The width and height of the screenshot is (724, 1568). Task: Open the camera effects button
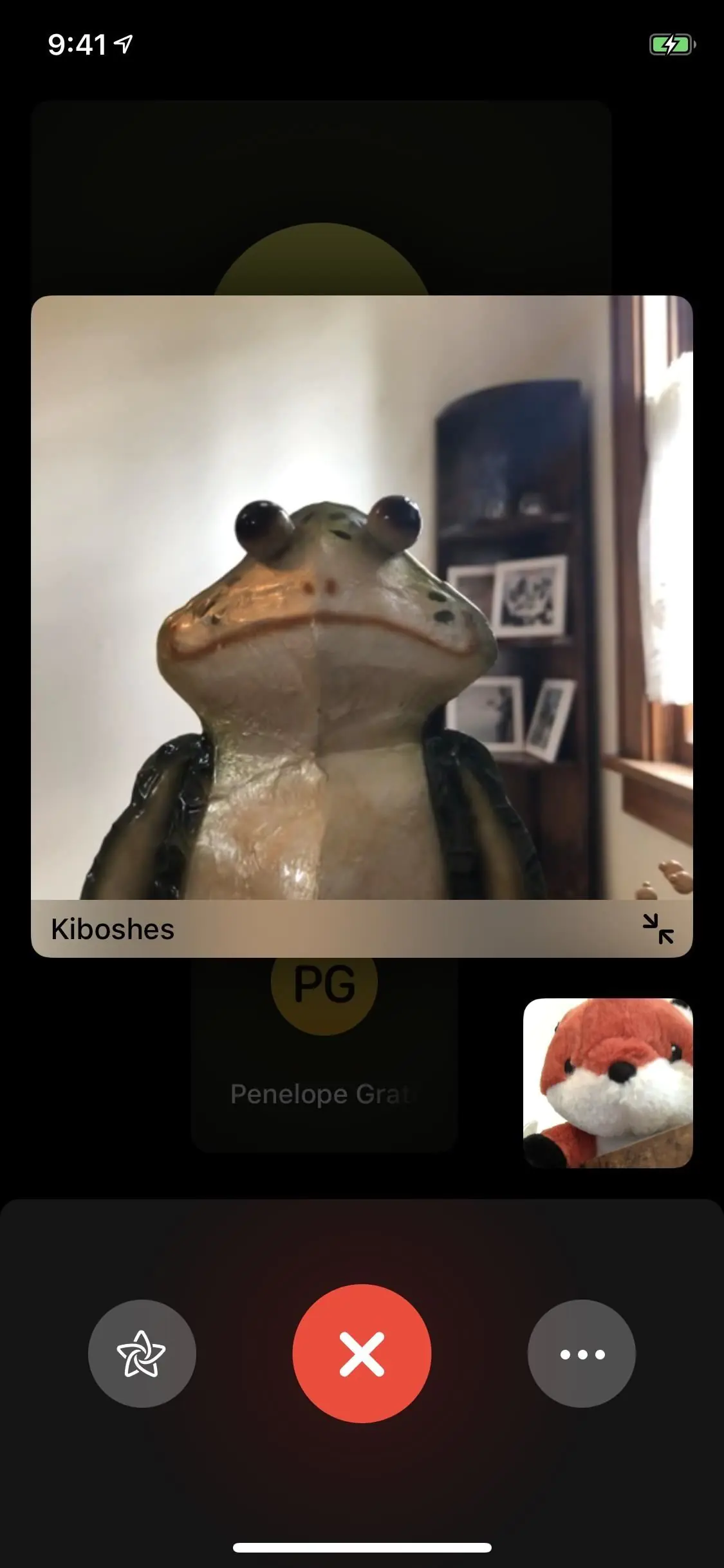click(142, 1354)
